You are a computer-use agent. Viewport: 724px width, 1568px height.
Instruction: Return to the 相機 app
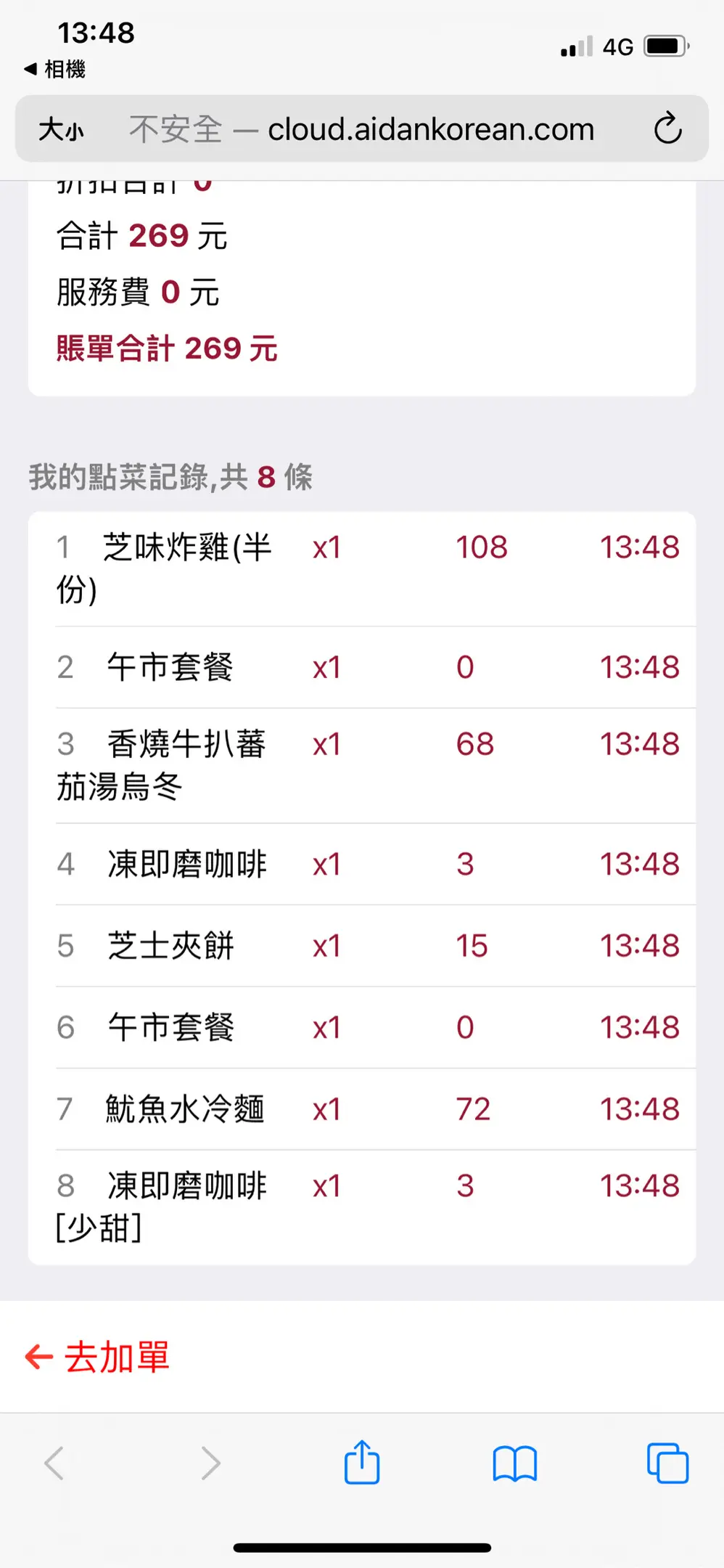pos(54,69)
